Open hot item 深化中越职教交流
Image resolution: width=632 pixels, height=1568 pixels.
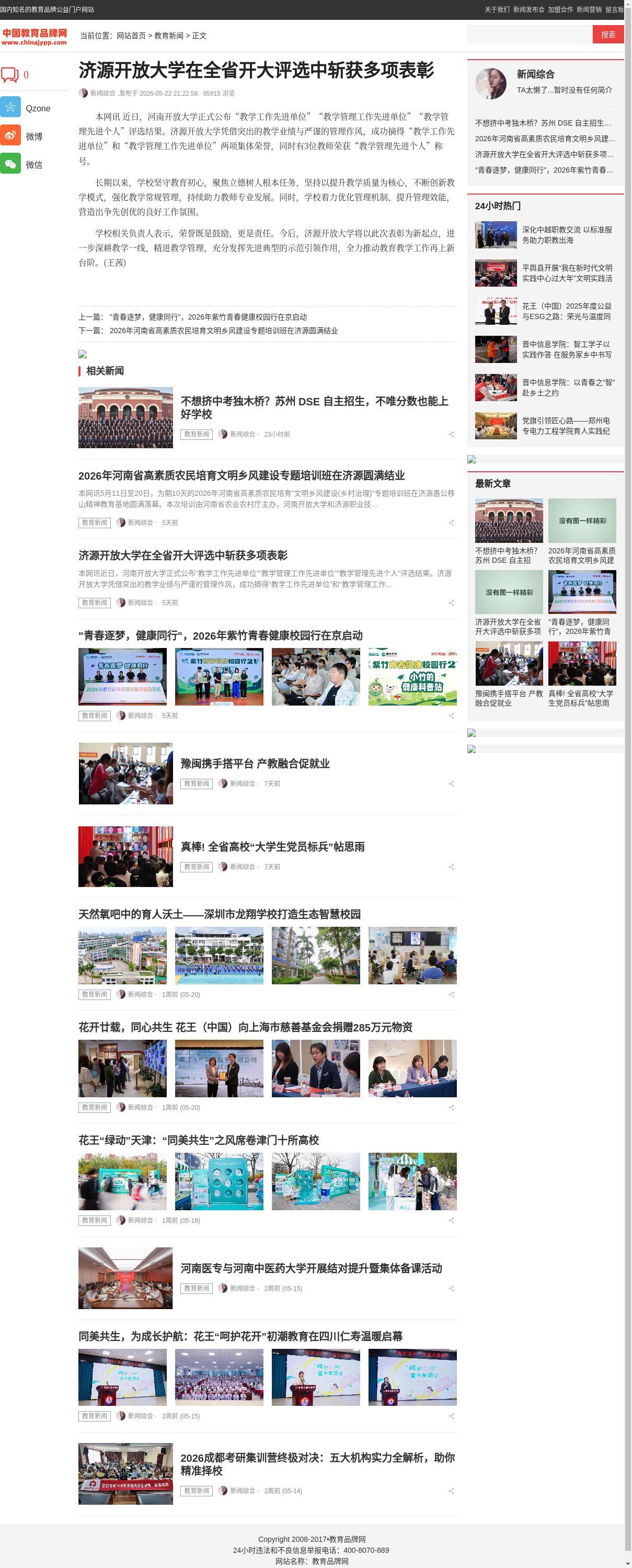tap(568, 235)
